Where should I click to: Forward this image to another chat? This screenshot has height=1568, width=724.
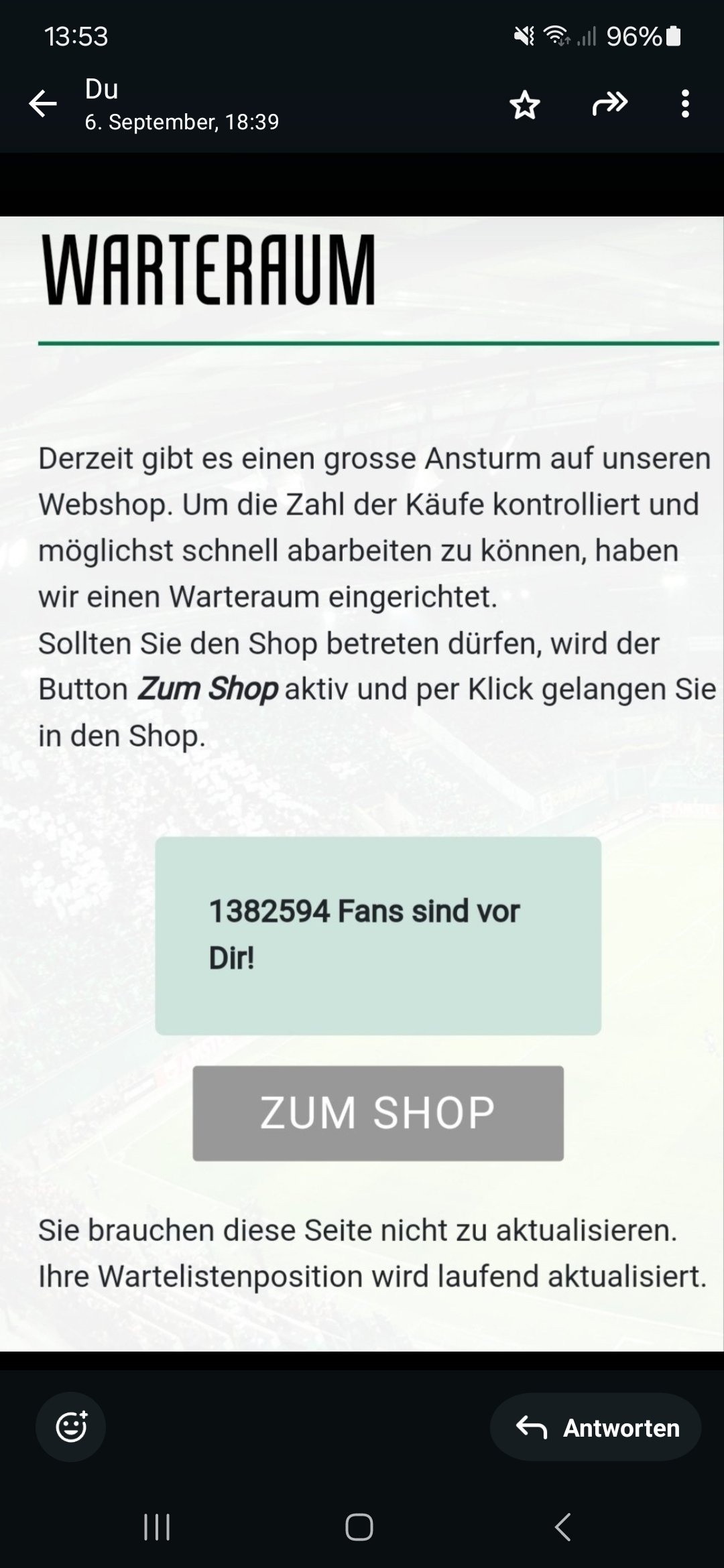pyautogui.click(x=609, y=104)
